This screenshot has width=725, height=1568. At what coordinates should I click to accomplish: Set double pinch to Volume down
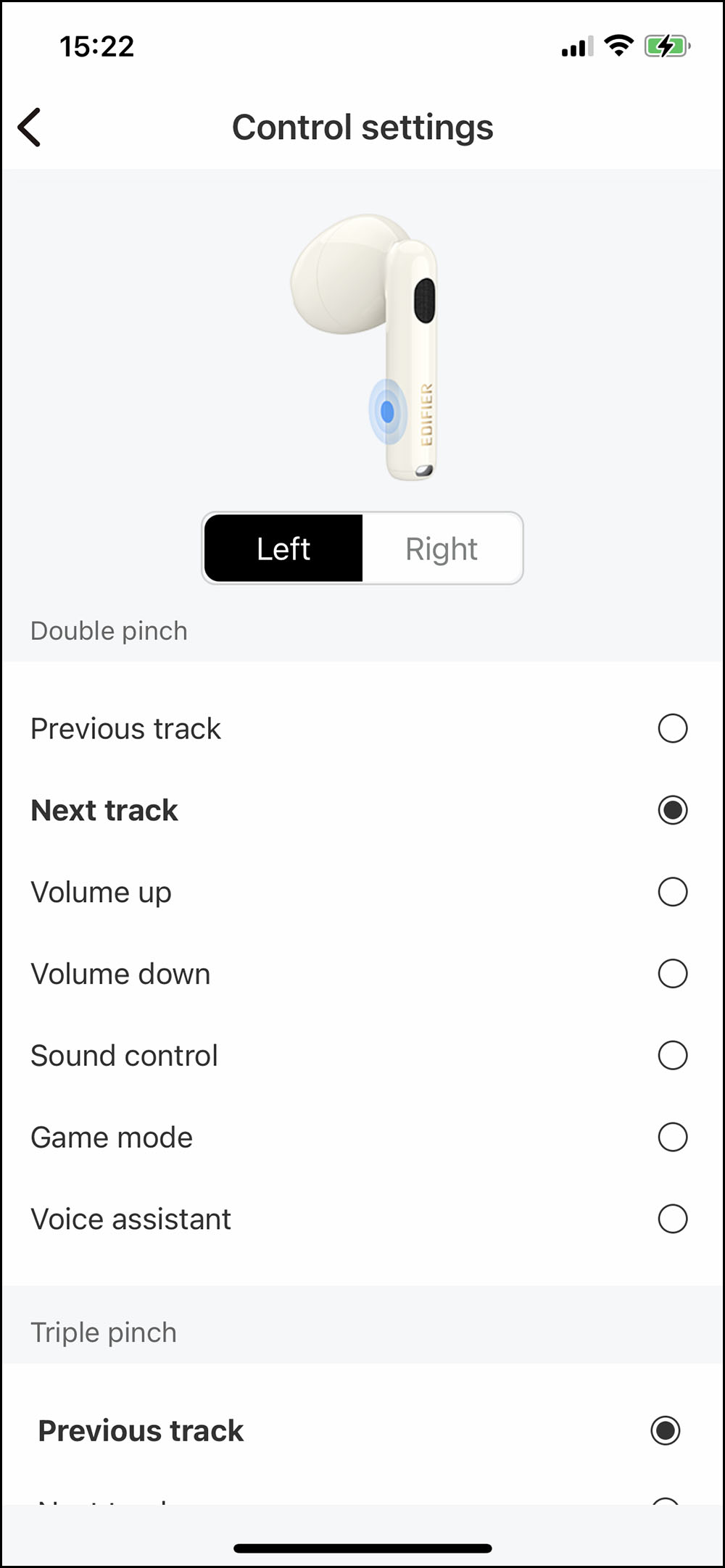coord(672,974)
